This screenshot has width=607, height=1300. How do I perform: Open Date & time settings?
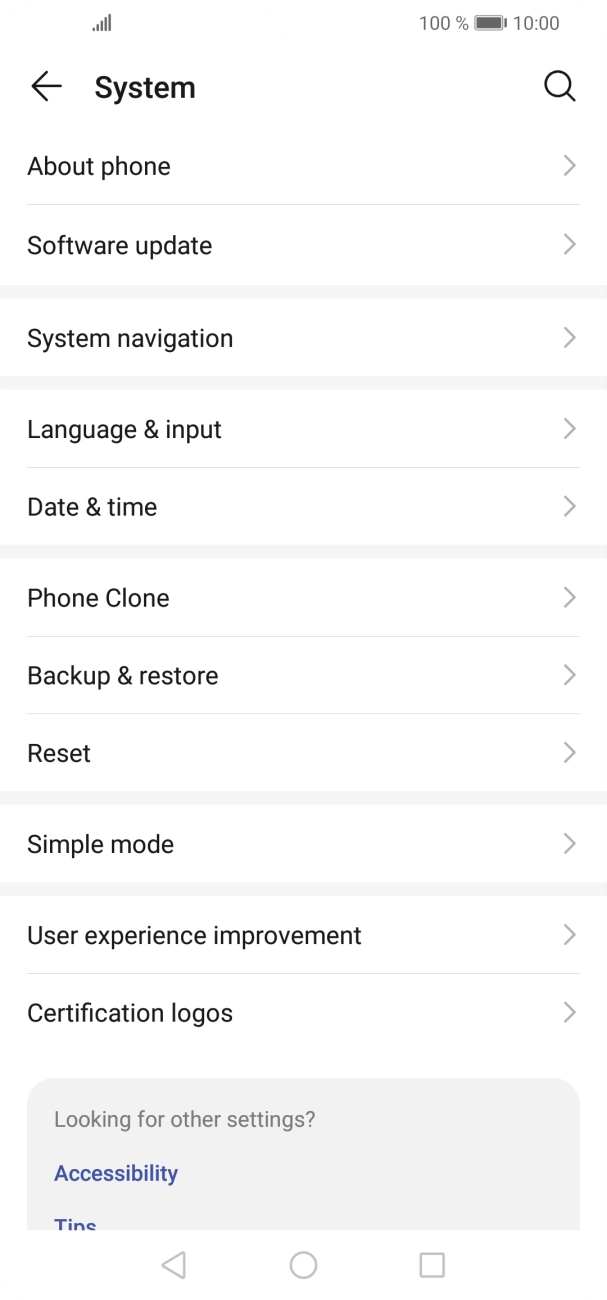coord(303,507)
